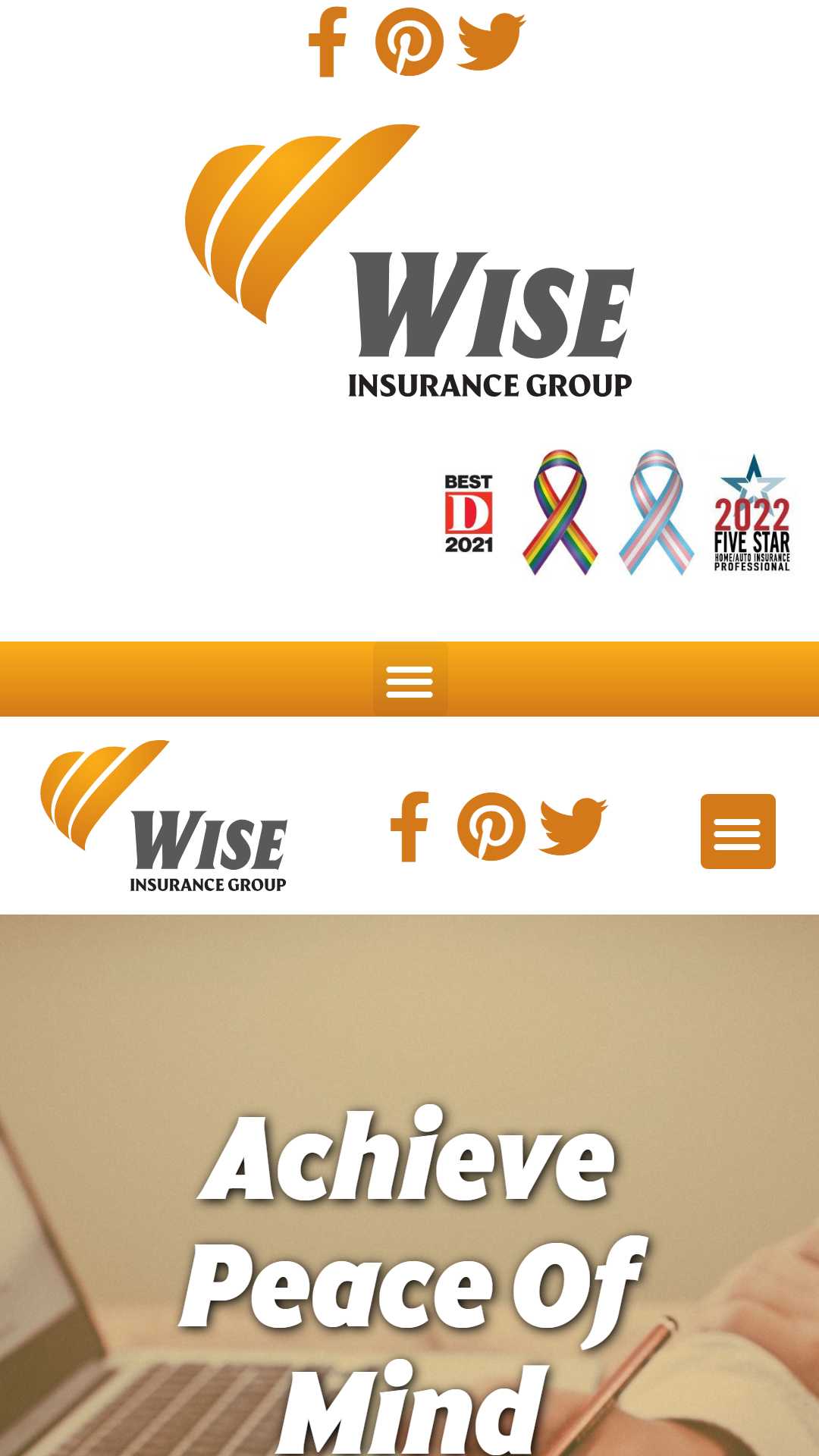This screenshot has width=819, height=1456.
Task: Tap the large Wise Insurance Group logo
Action: point(409,262)
